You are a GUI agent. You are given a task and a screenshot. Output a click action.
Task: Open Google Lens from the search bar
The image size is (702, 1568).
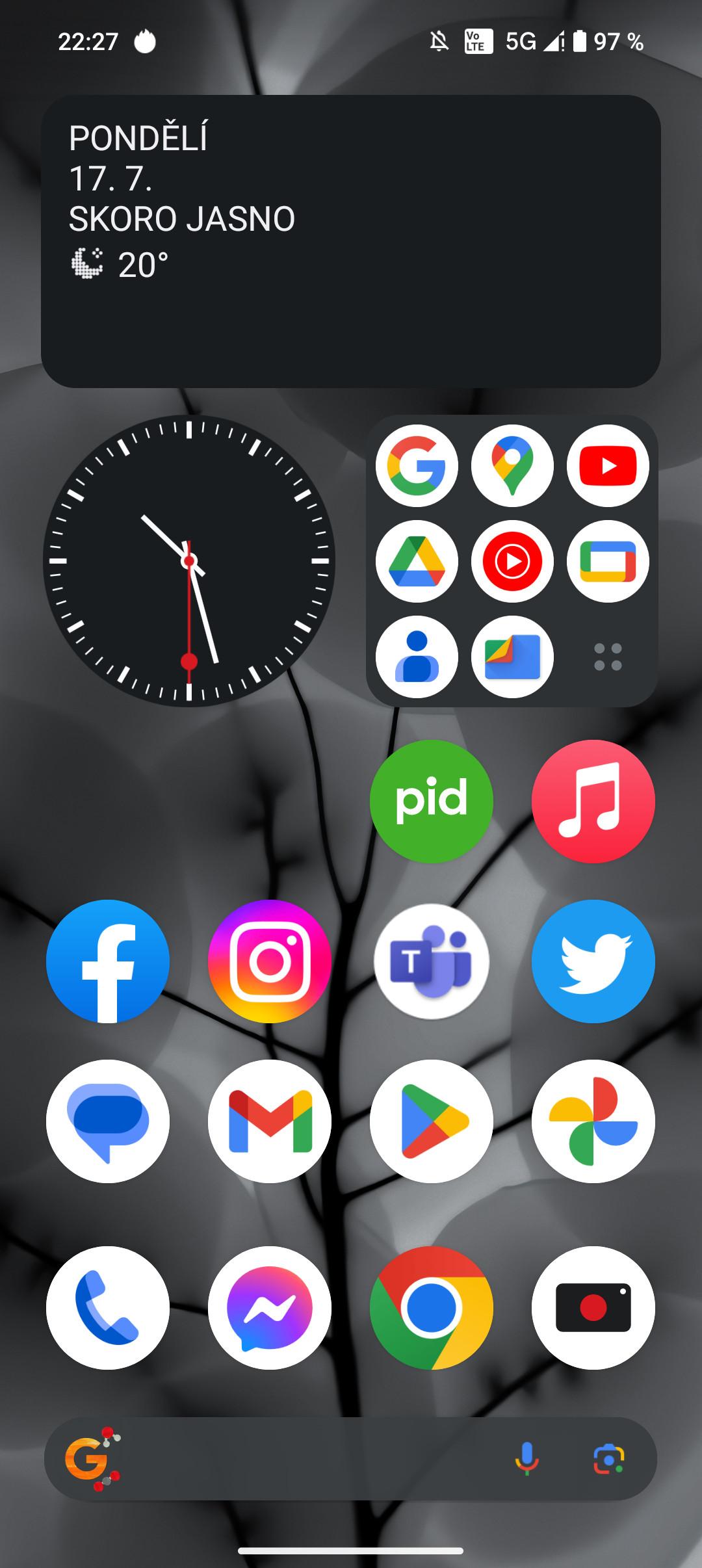[x=609, y=1458]
